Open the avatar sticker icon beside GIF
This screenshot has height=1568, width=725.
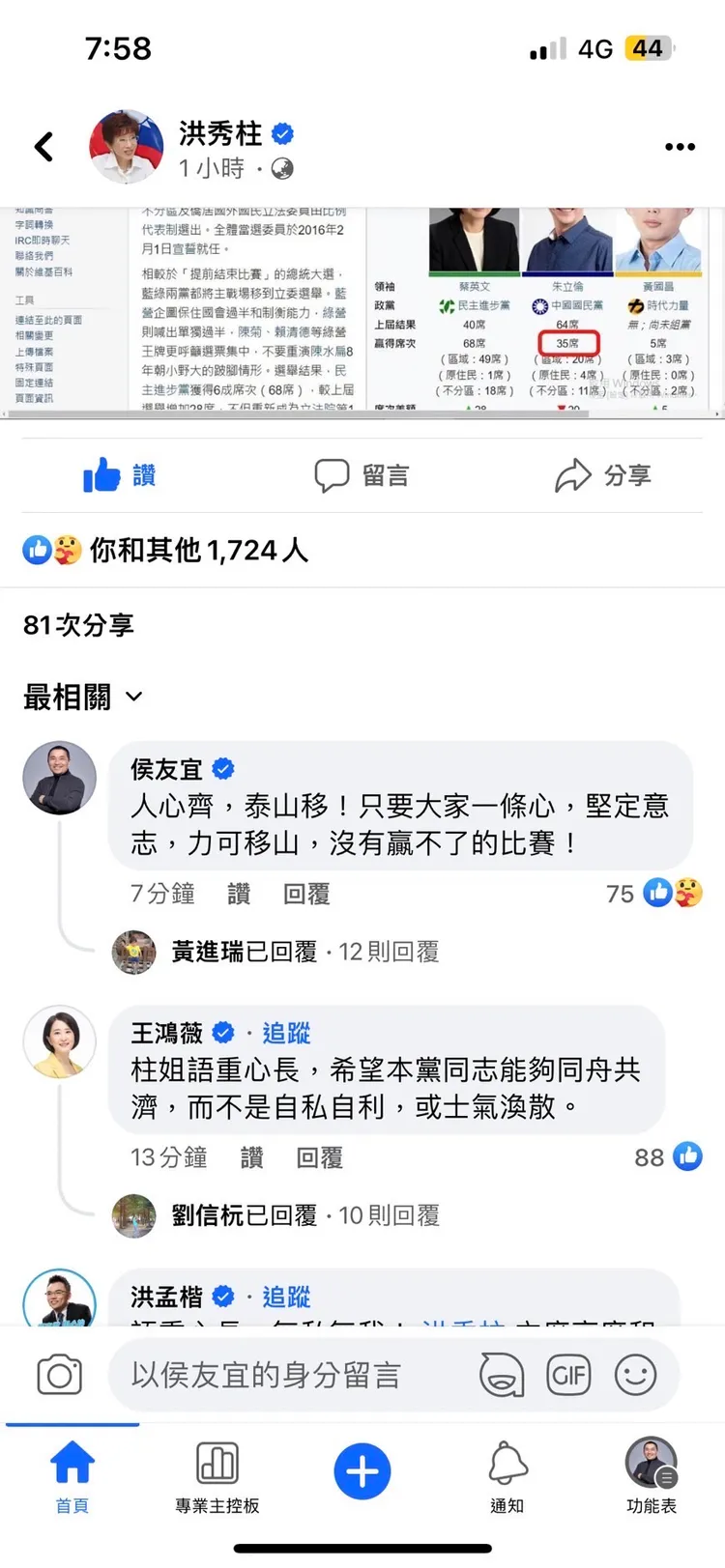click(502, 1375)
